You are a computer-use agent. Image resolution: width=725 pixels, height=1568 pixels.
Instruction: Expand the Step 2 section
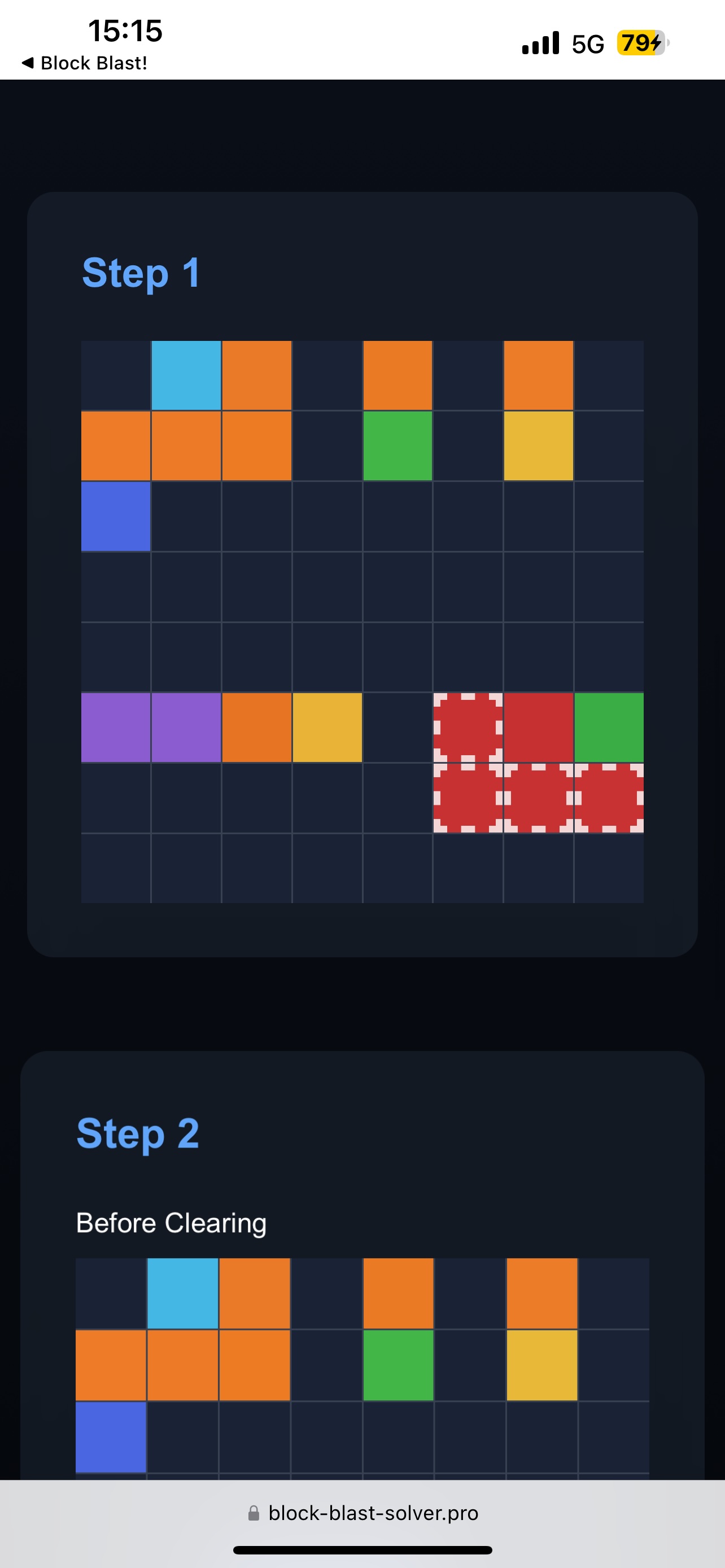(x=138, y=1133)
